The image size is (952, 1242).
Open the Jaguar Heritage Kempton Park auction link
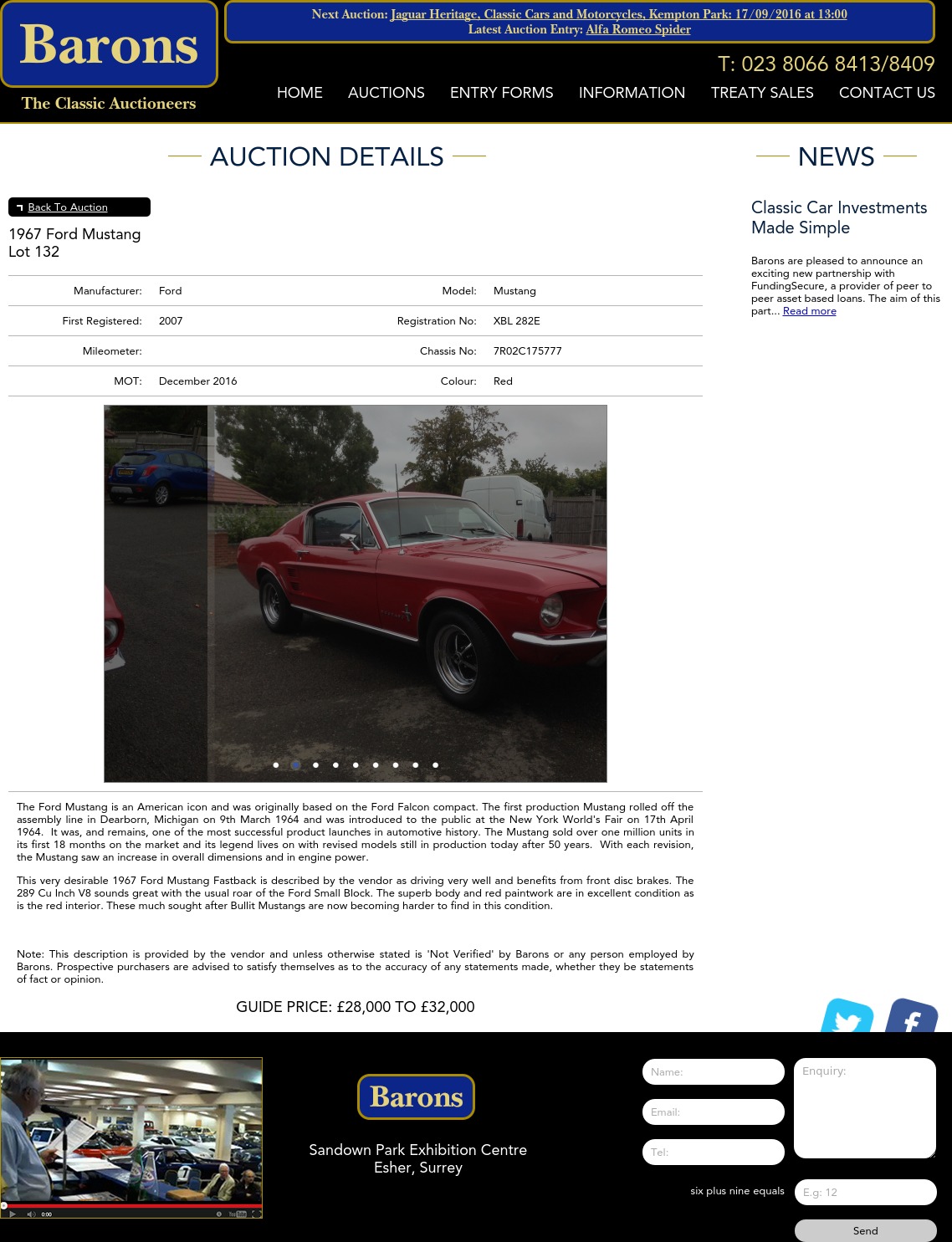pos(618,14)
